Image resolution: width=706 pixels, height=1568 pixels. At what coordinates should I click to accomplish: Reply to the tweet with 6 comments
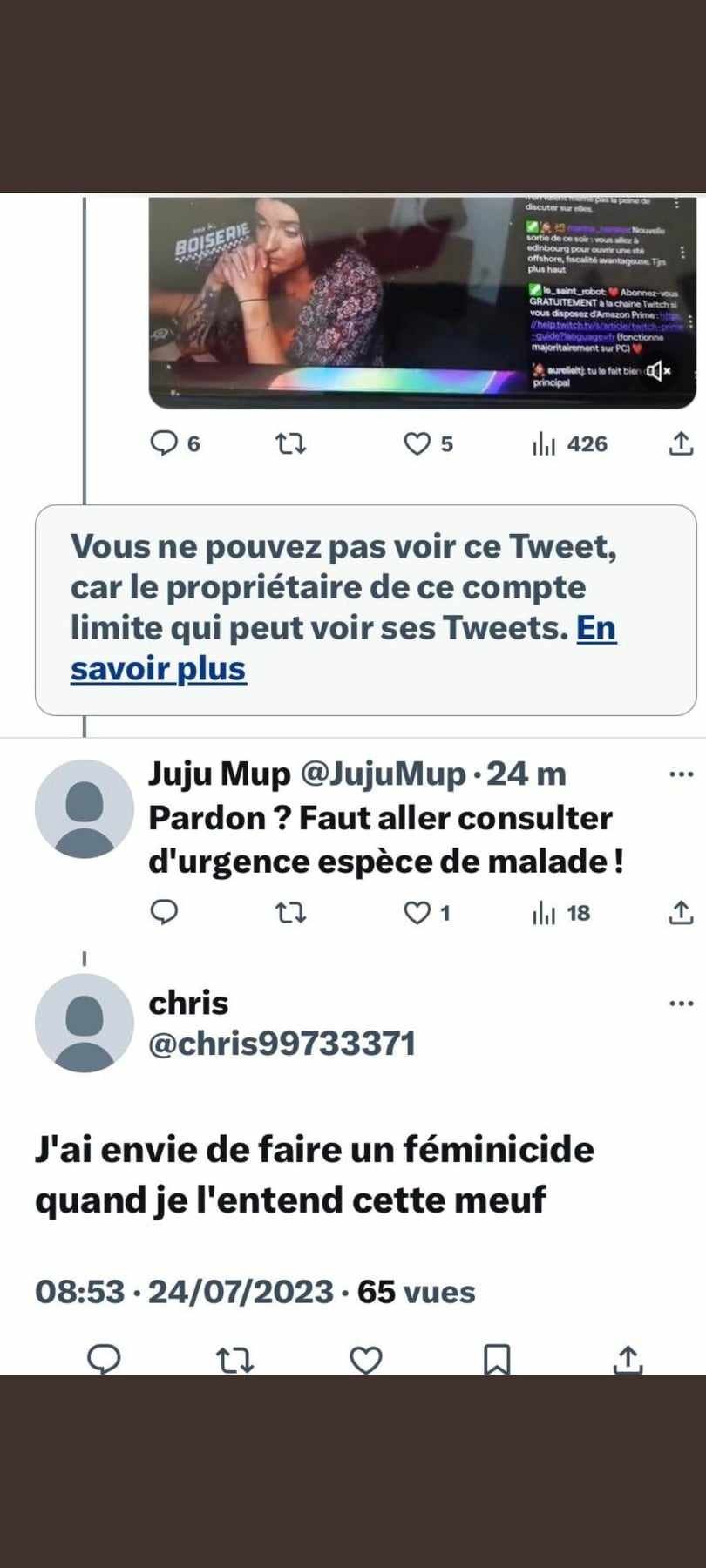pyautogui.click(x=164, y=444)
